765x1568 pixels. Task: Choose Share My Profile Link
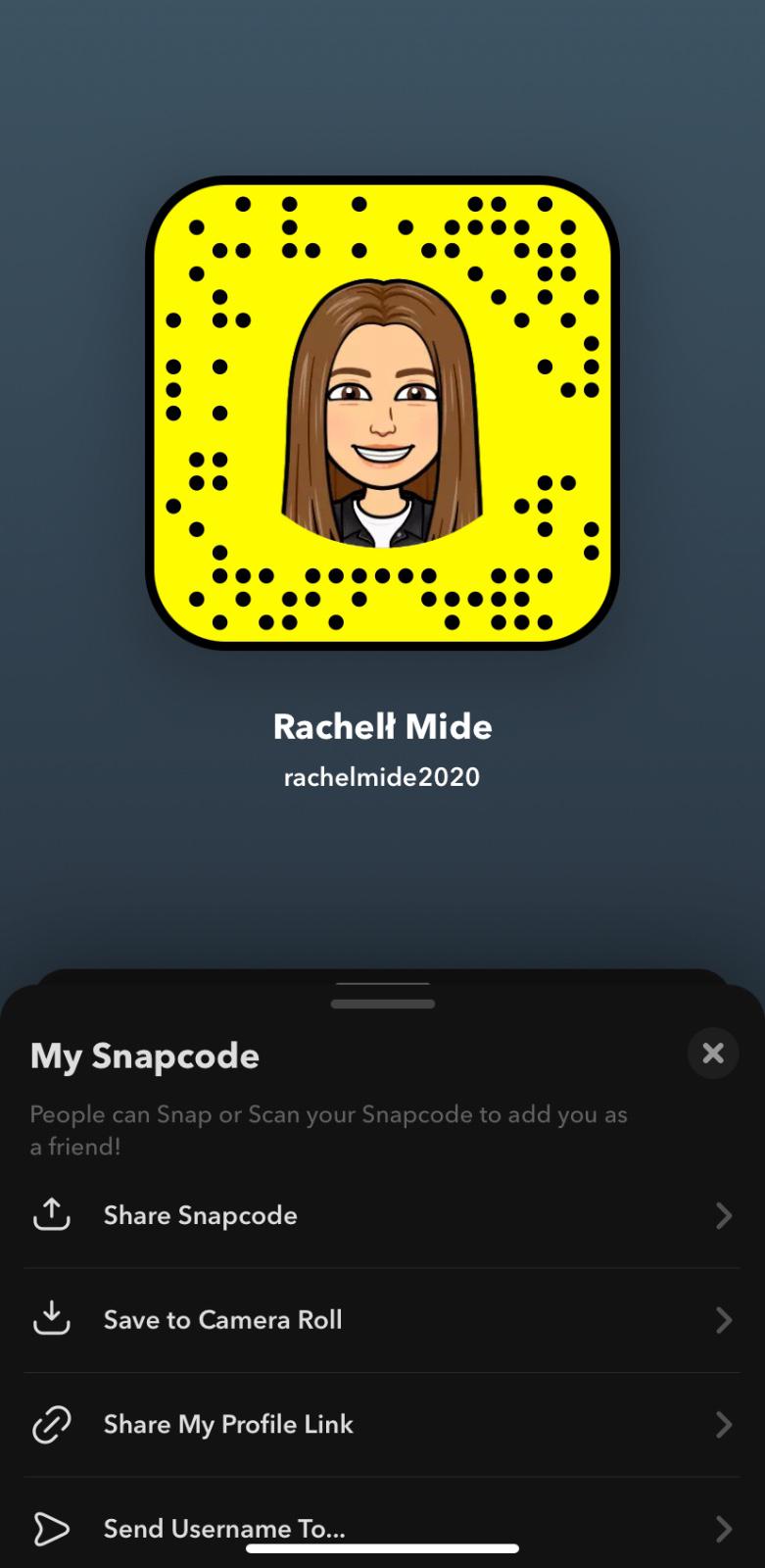pyautogui.click(x=382, y=1424)
